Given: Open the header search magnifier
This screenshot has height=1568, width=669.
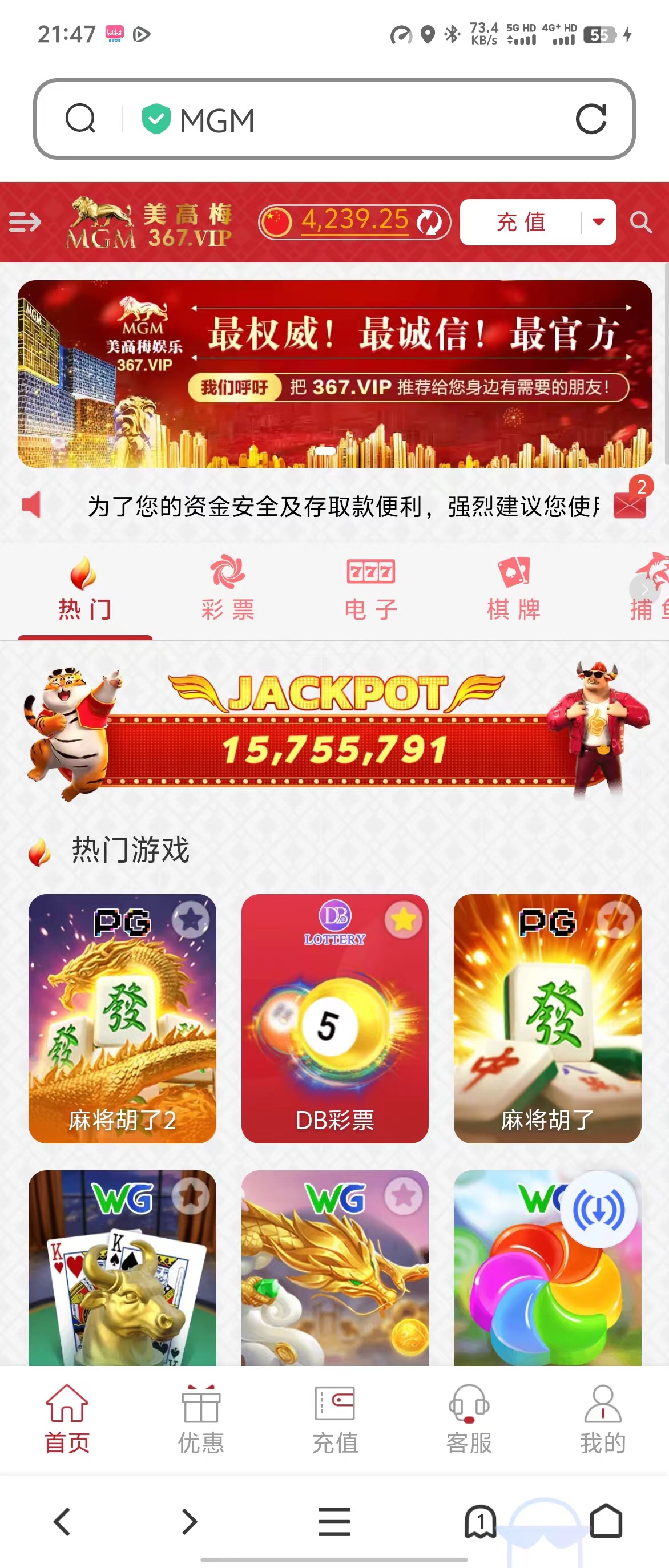Looking at the screenshot, I should tap(640, 222).
